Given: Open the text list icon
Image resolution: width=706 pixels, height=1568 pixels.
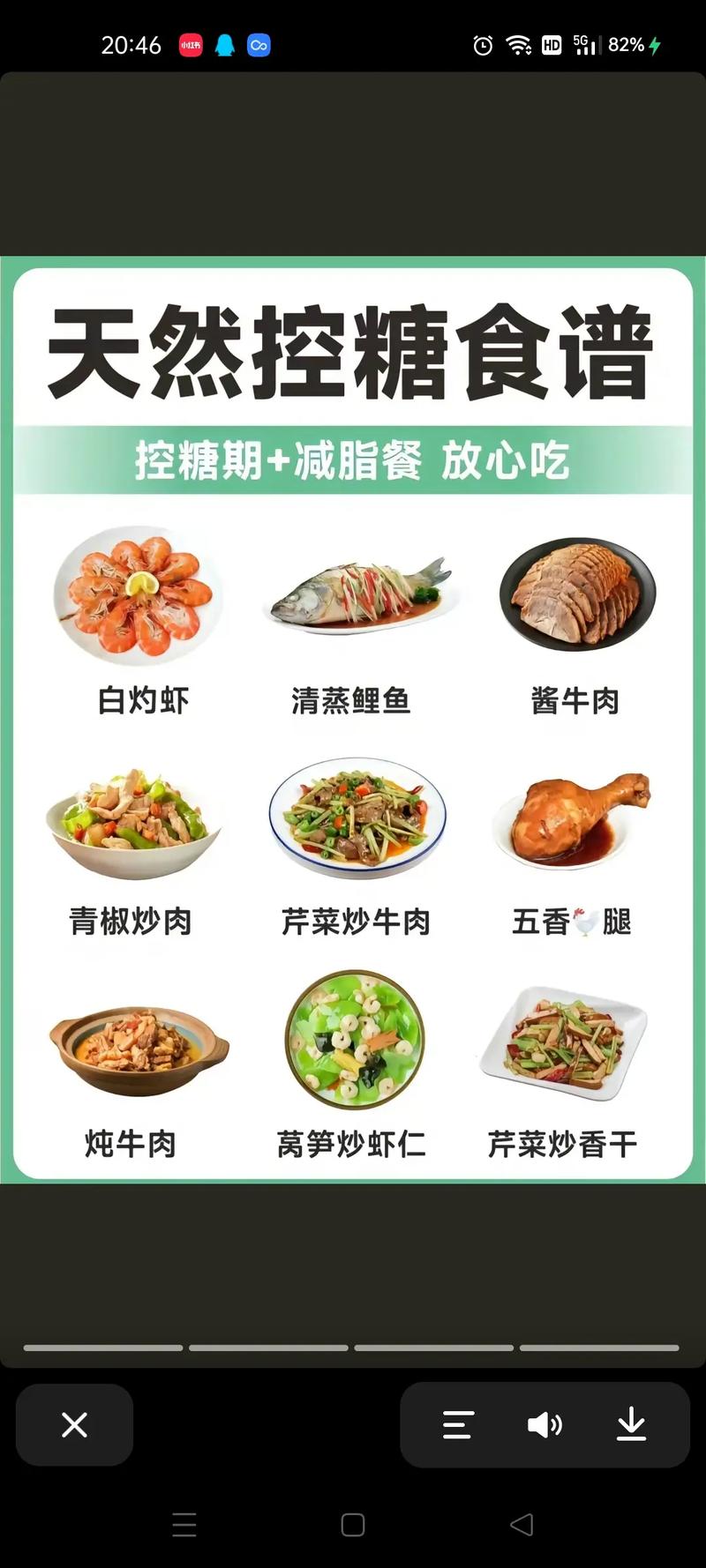Looking at the screenshot, I should [458, 1424].
